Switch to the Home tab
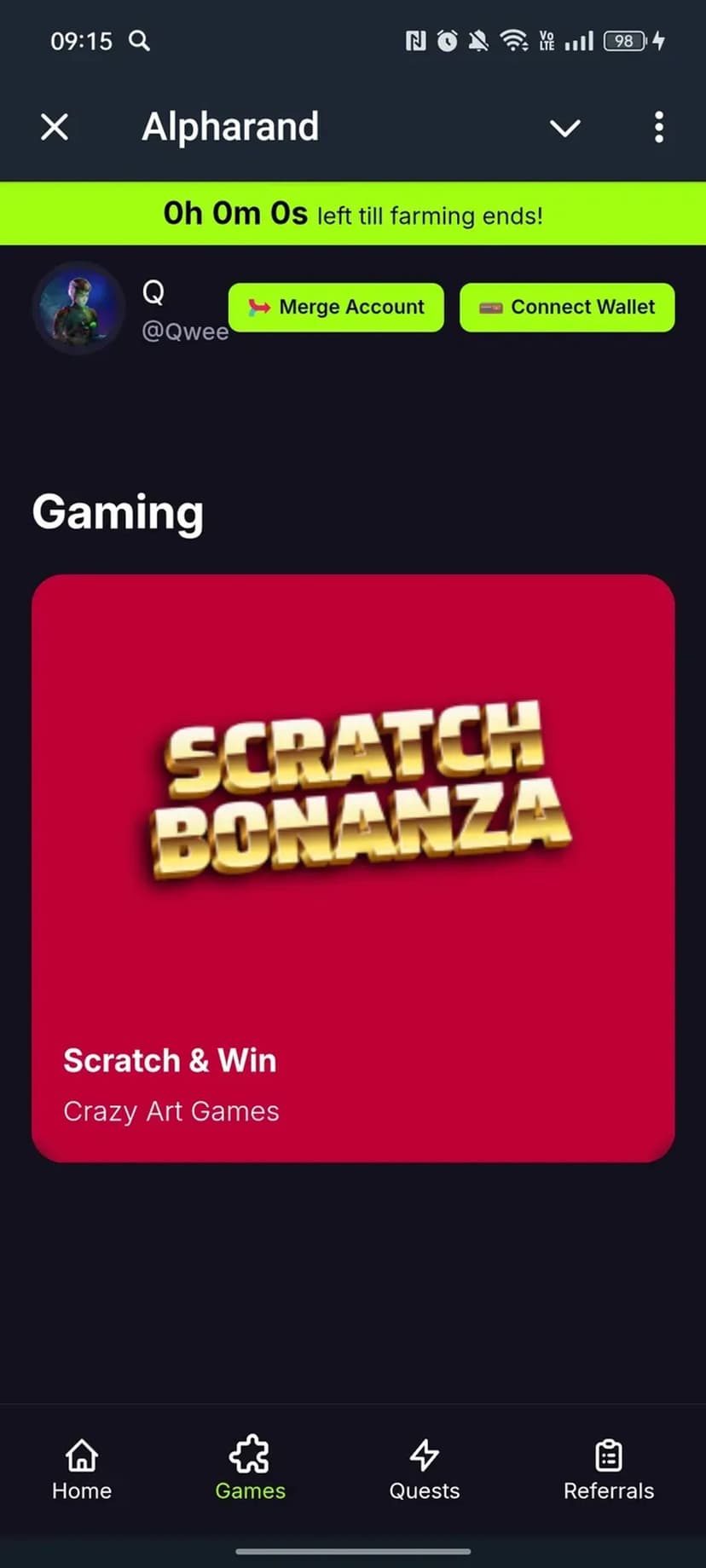The width and height of the screenshot is (706, 1568). coord(82,1469)
